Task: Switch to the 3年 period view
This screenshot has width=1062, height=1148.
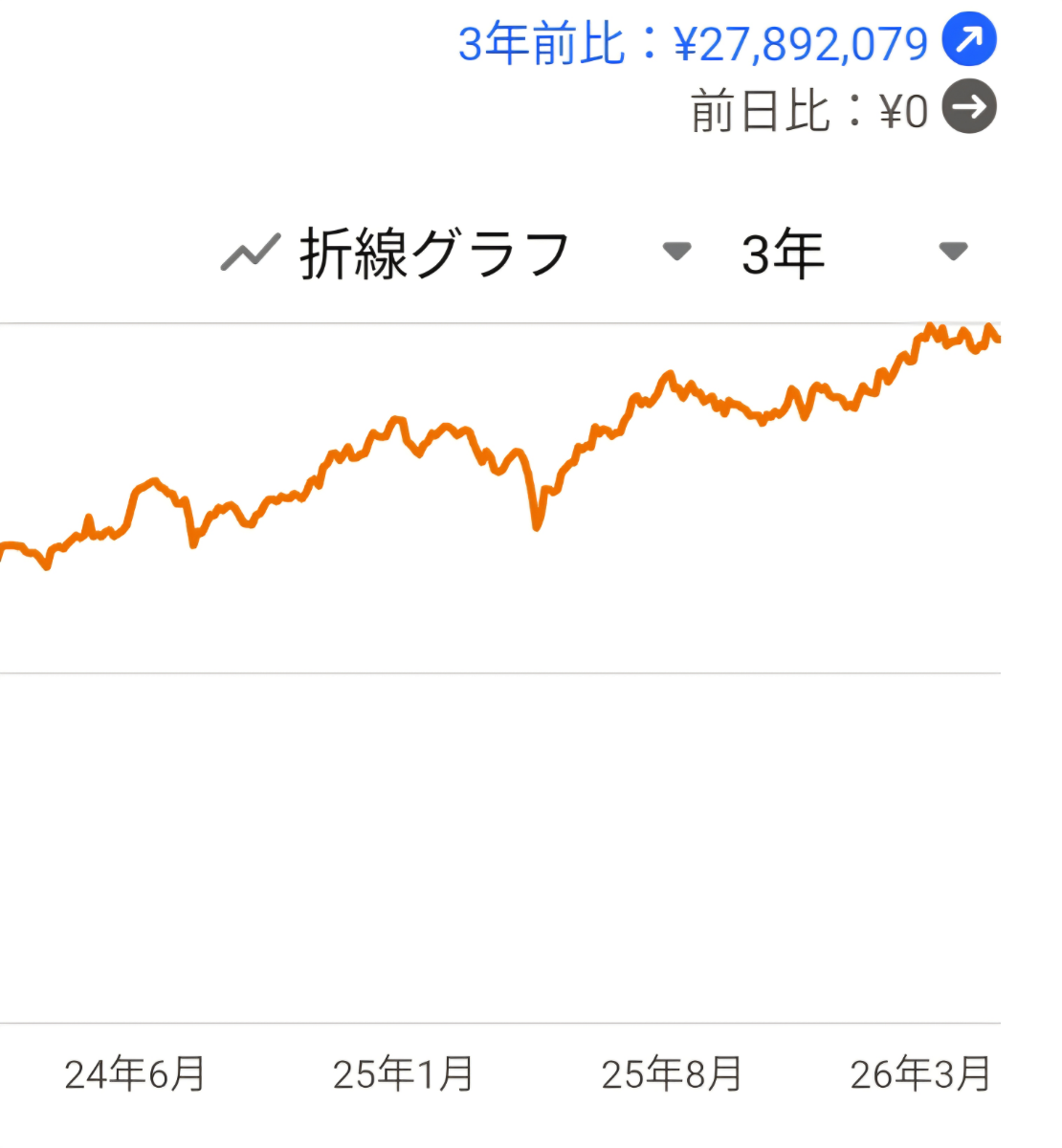Action: [x=785, y=250]
